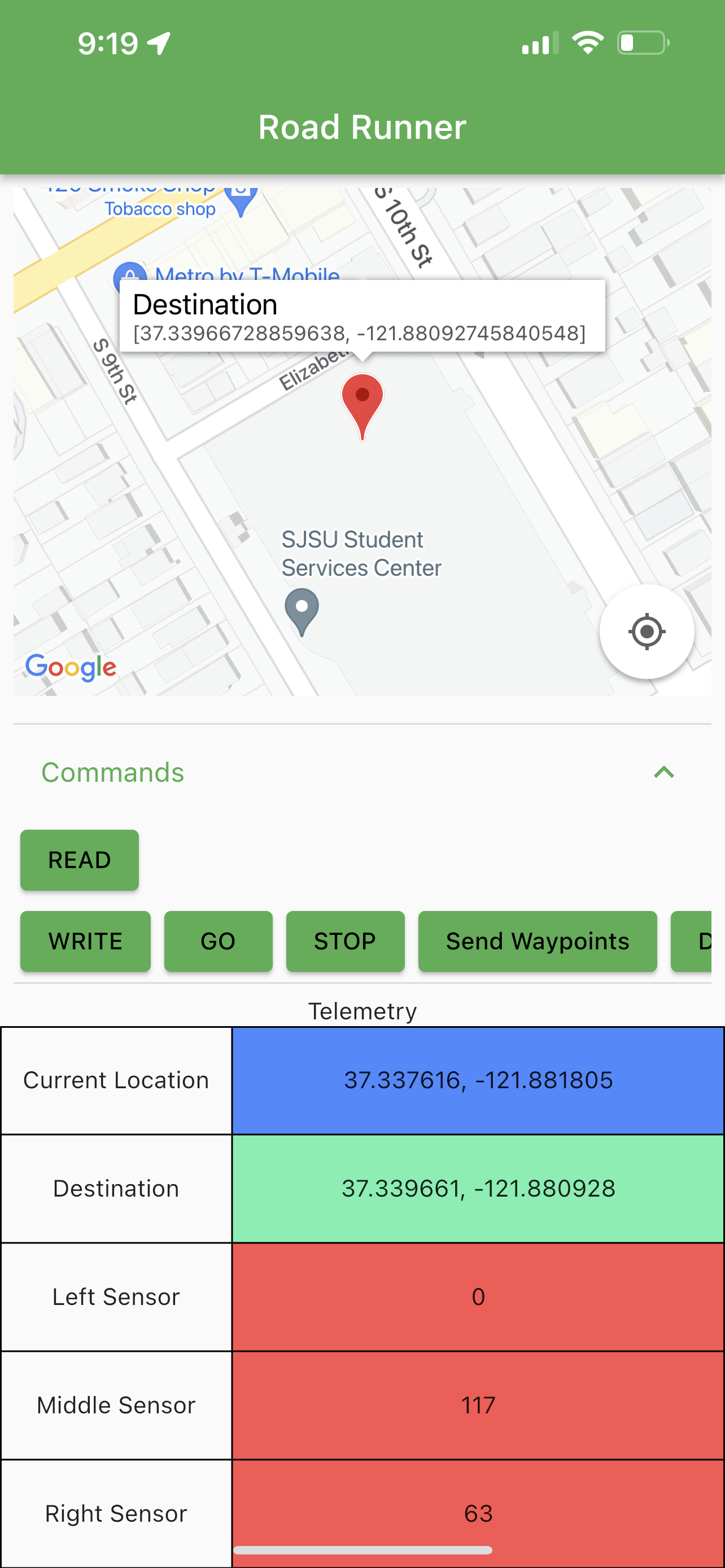Select the red destination marker

coord(362,406)
